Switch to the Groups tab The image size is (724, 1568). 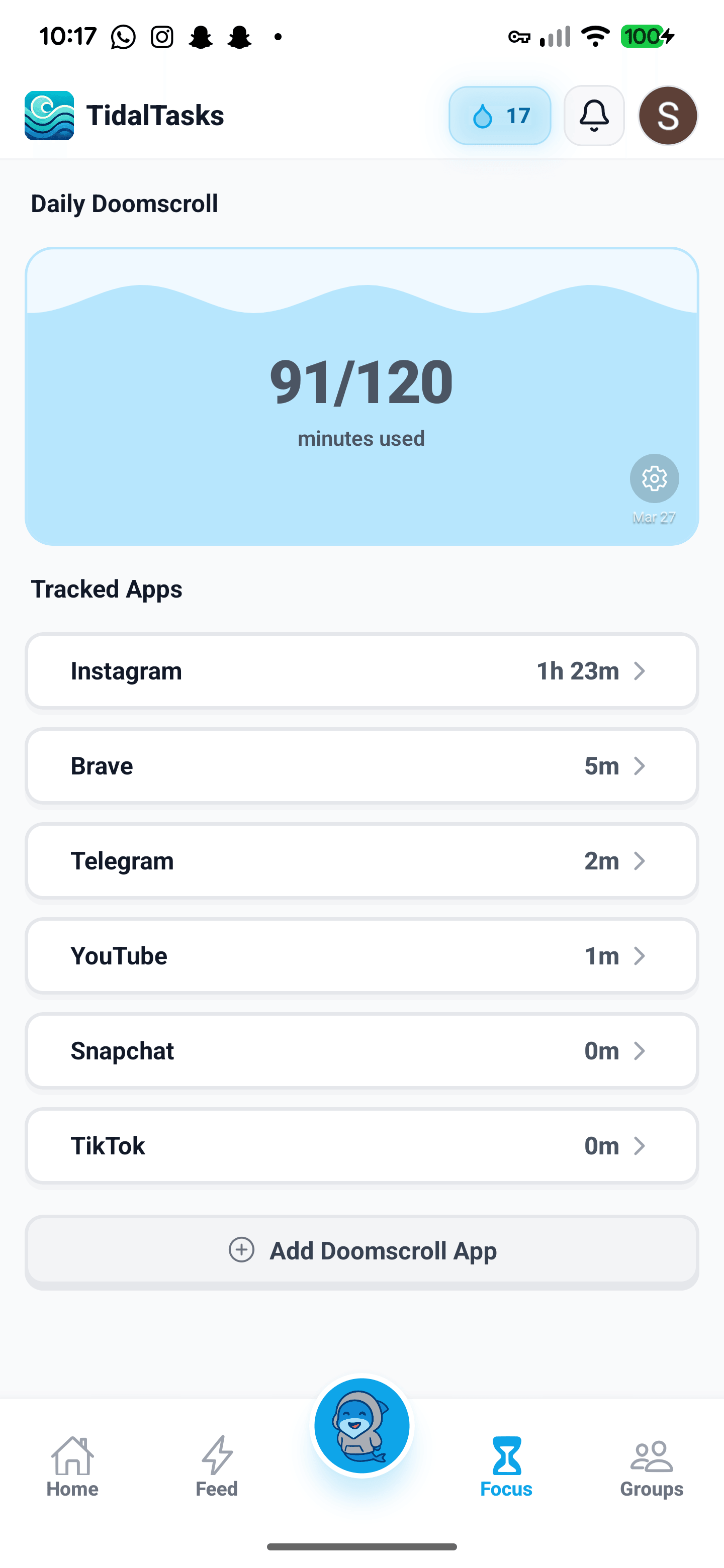(x=651, y=1467)
